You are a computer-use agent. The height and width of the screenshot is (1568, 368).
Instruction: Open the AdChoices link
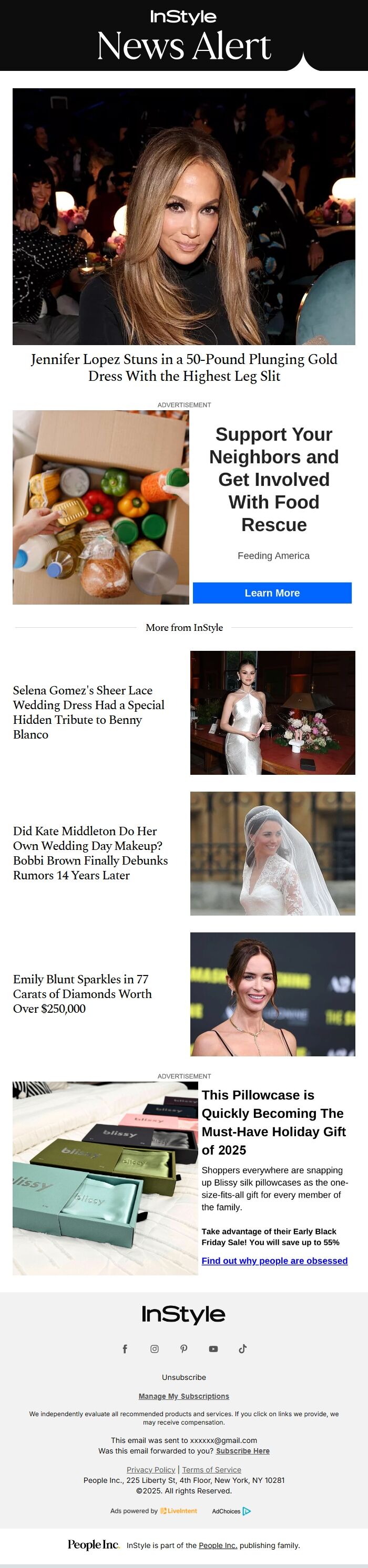[231, 1511]
